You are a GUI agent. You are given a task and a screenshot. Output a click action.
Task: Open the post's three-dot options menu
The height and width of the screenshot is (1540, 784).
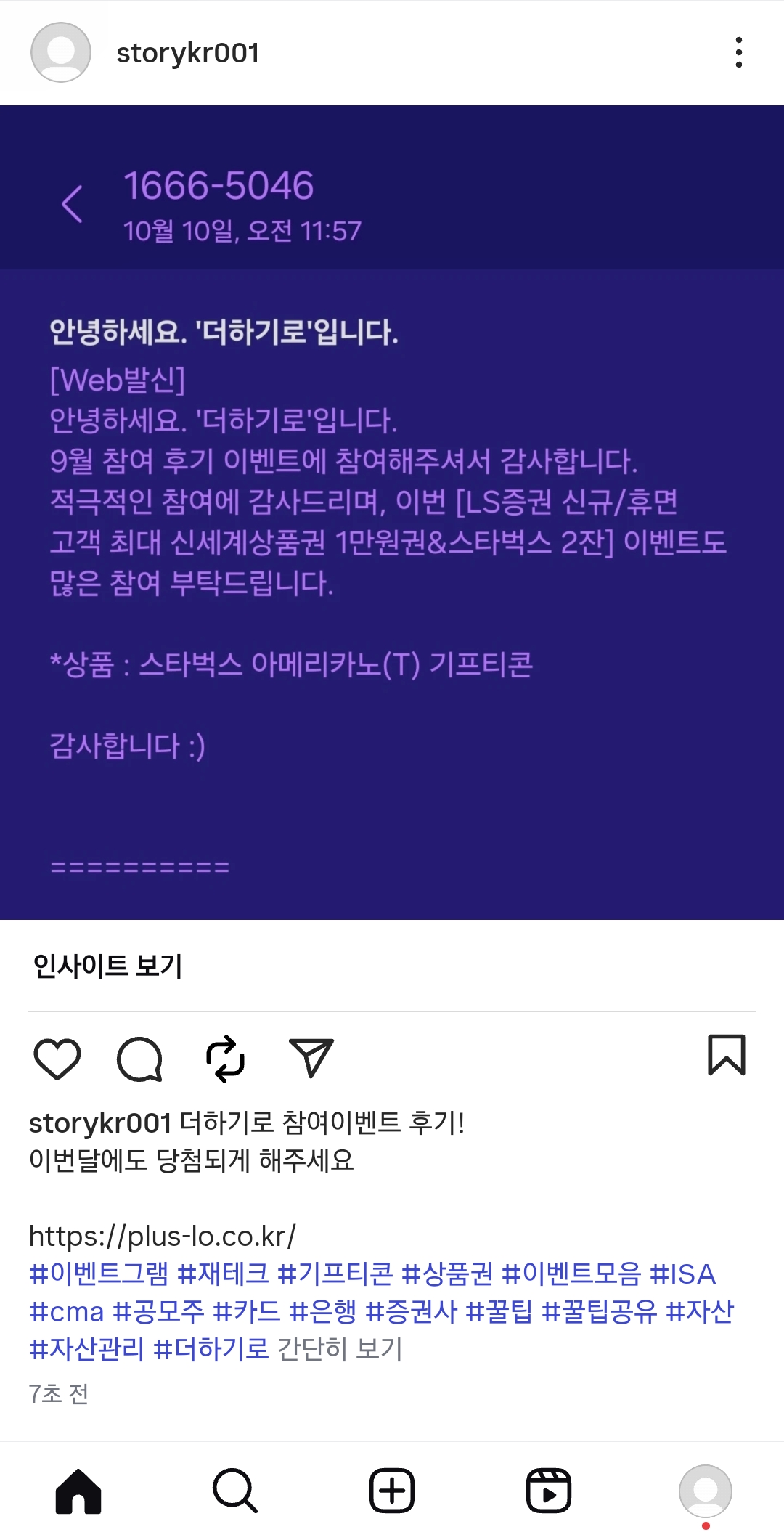click(738, 52)
